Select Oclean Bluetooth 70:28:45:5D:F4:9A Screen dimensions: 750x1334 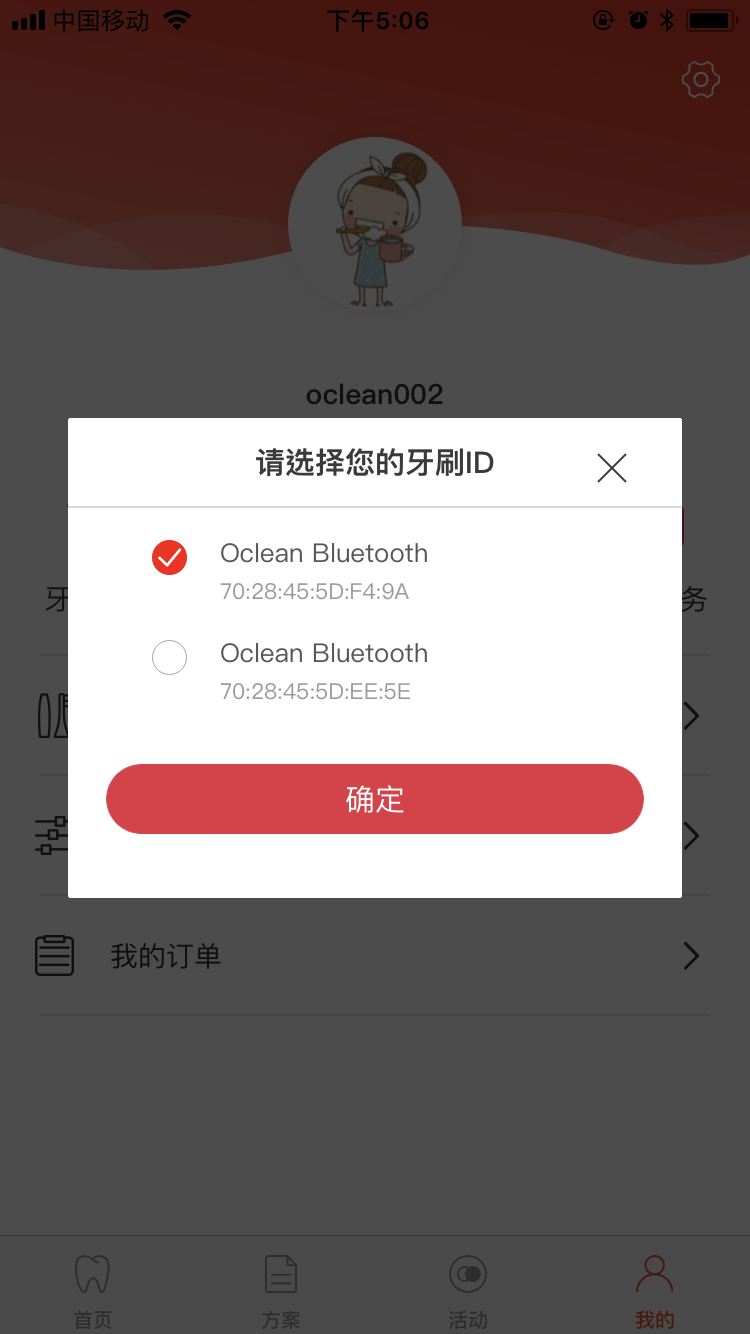(x=170, y=558)
